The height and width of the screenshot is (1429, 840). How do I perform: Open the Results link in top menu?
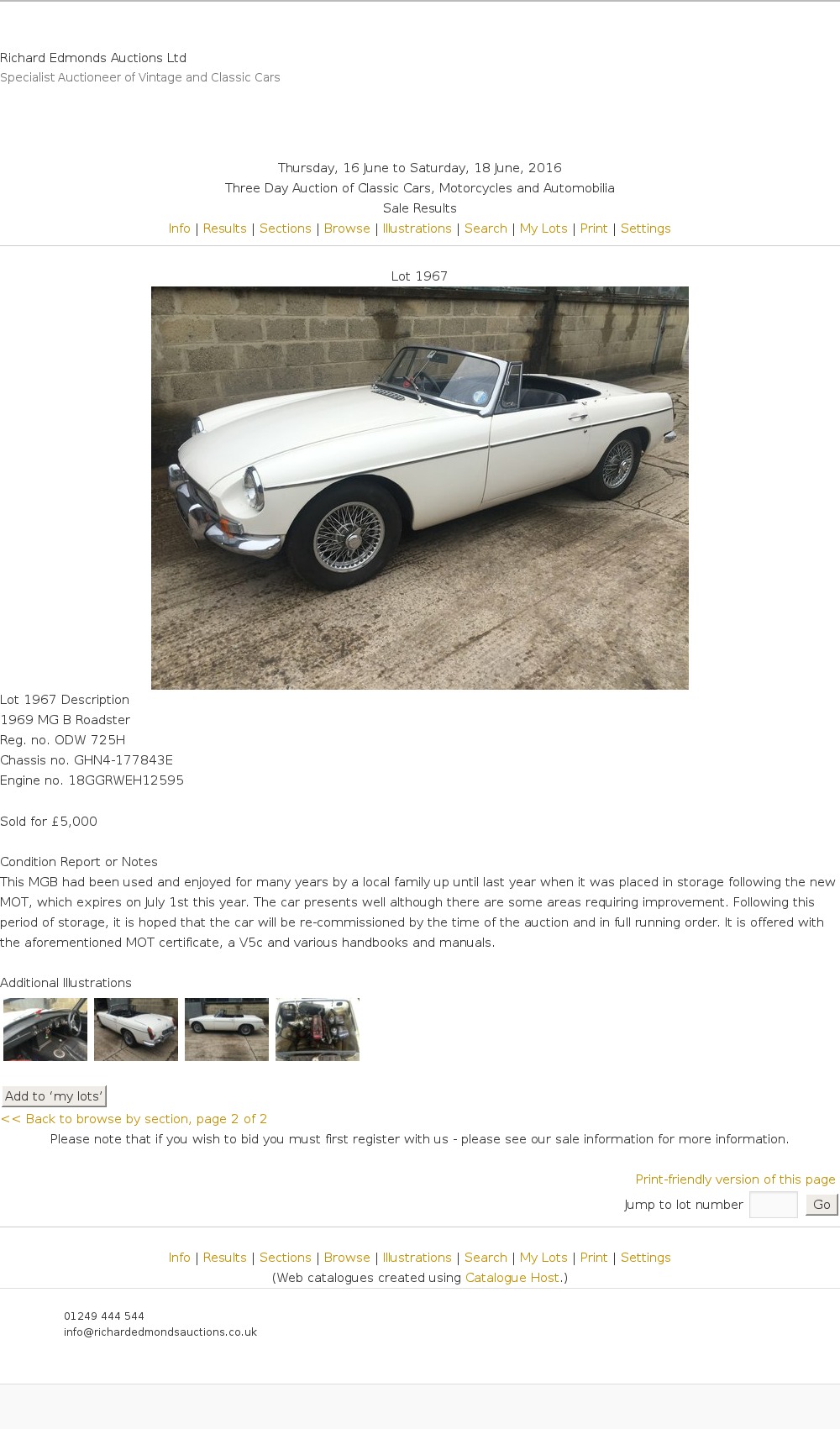(224, 229)
